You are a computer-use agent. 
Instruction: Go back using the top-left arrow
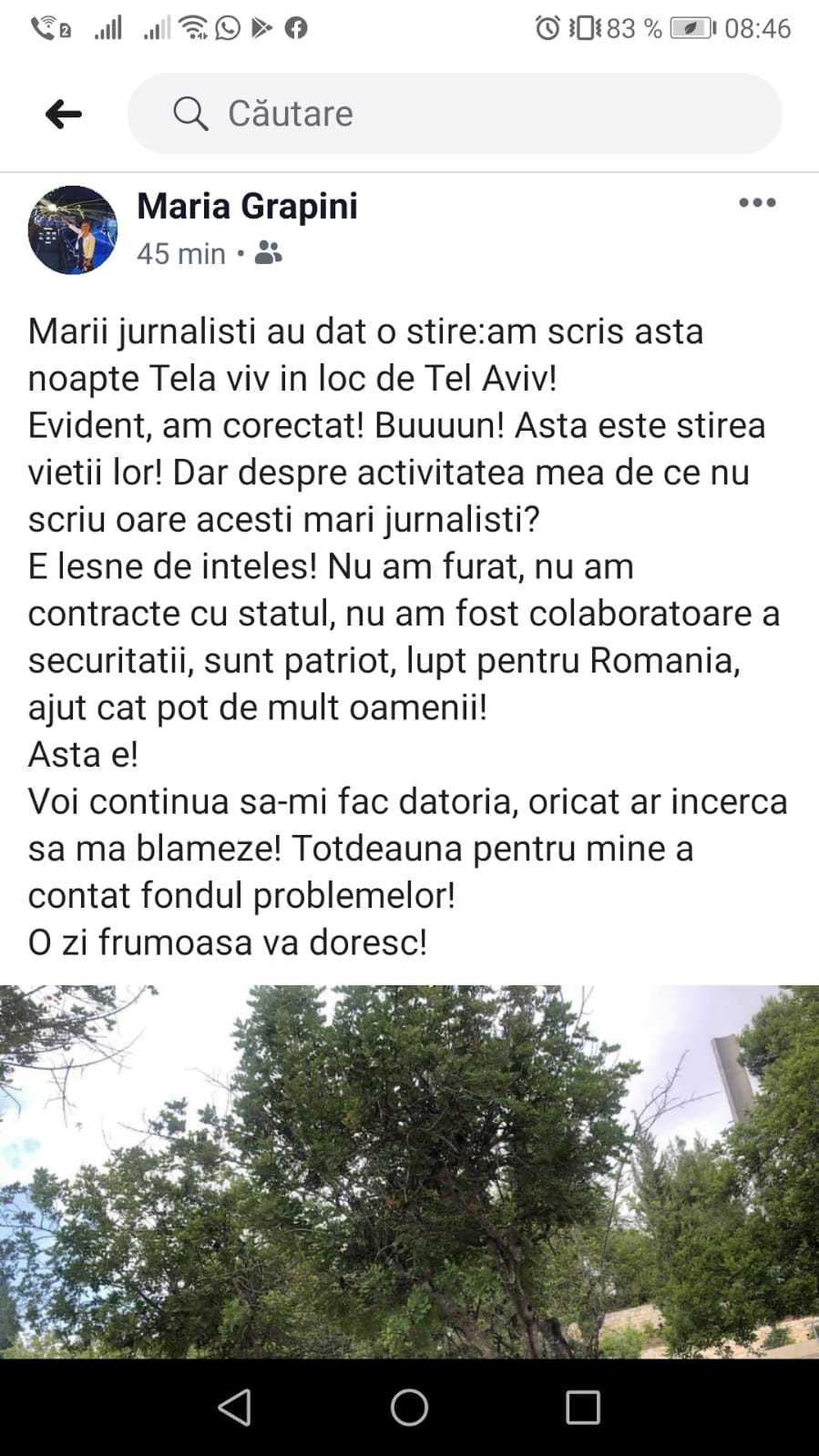[x=64, y=114]
